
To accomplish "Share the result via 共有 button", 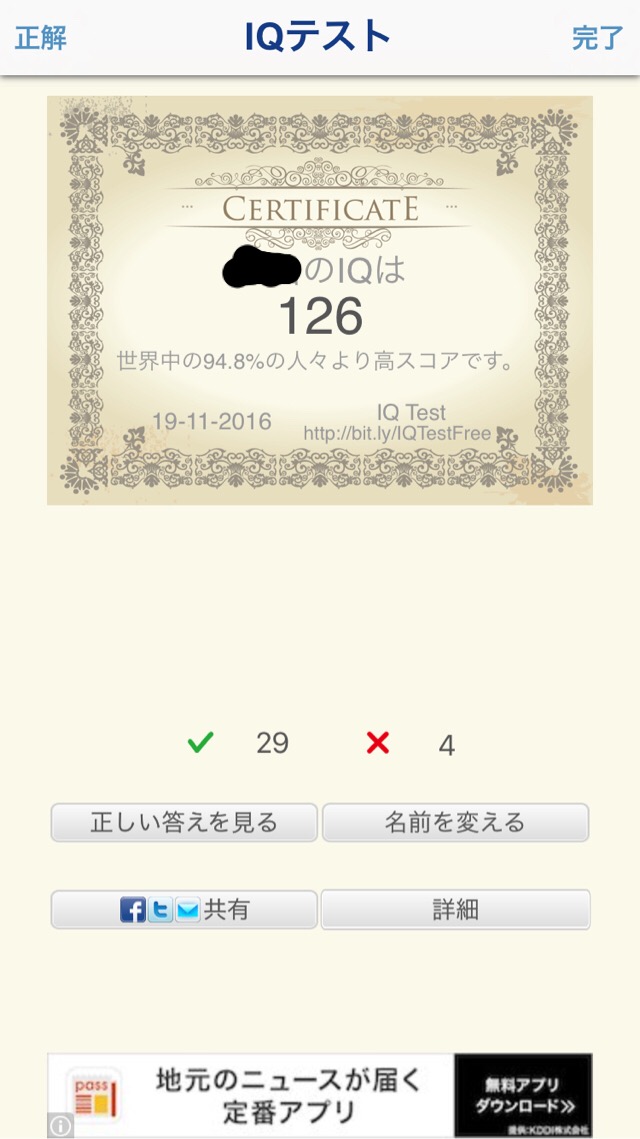I will tap(184, 910).
